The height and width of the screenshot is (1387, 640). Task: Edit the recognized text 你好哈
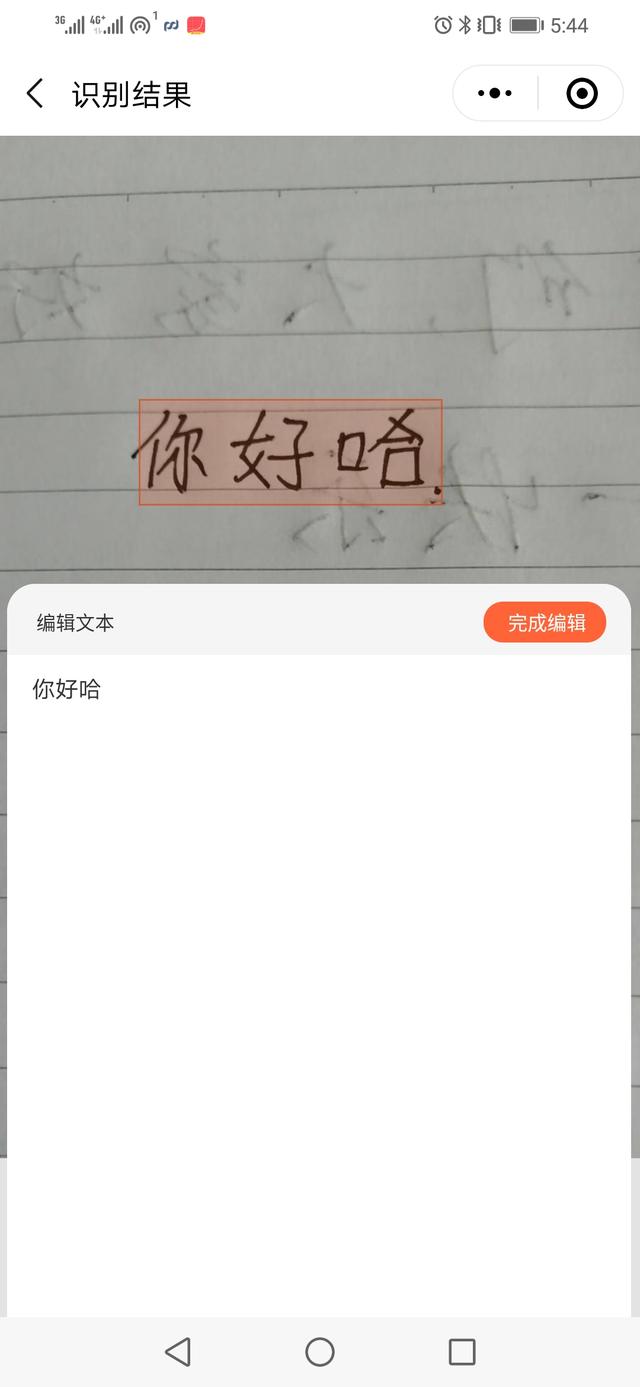[x=67, y=689]
